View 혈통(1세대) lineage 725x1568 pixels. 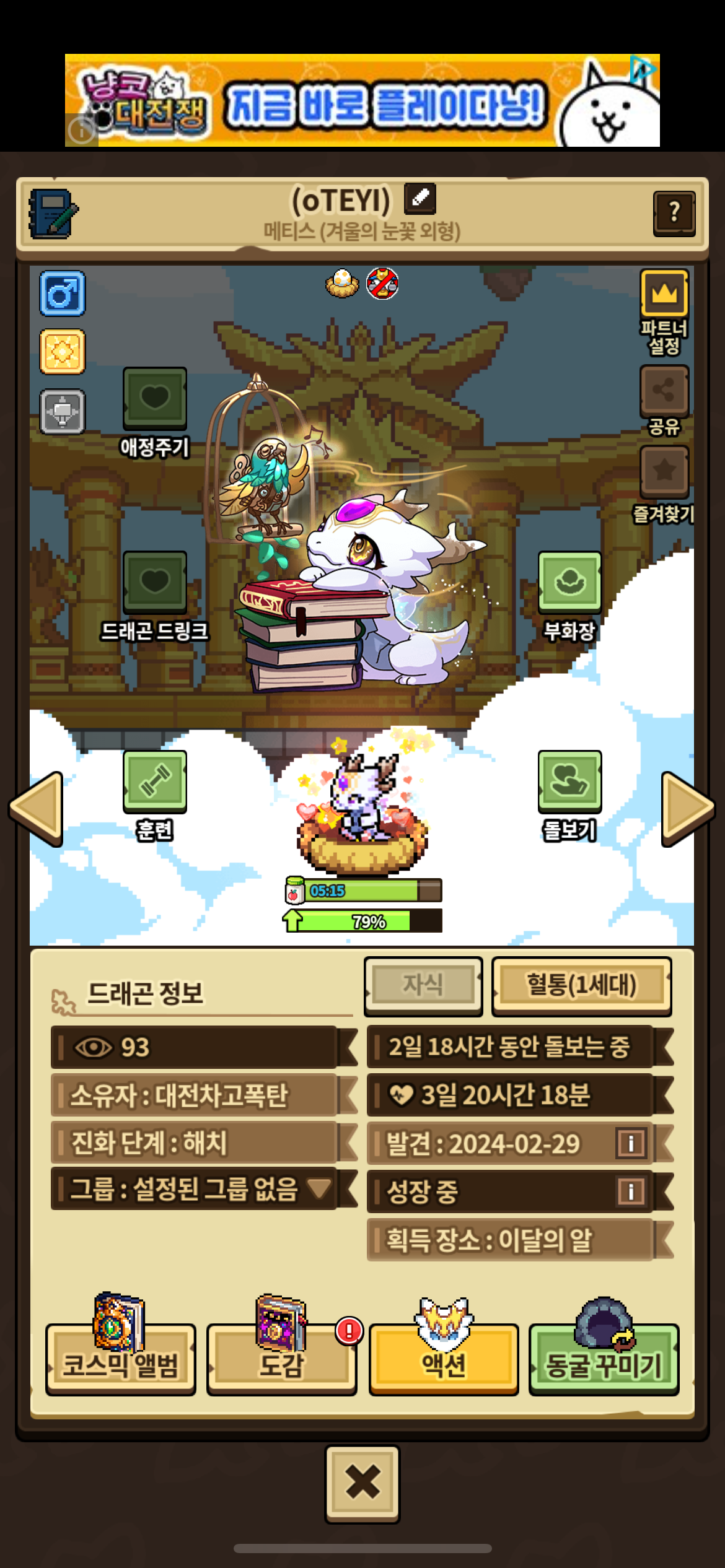point(581,985)
